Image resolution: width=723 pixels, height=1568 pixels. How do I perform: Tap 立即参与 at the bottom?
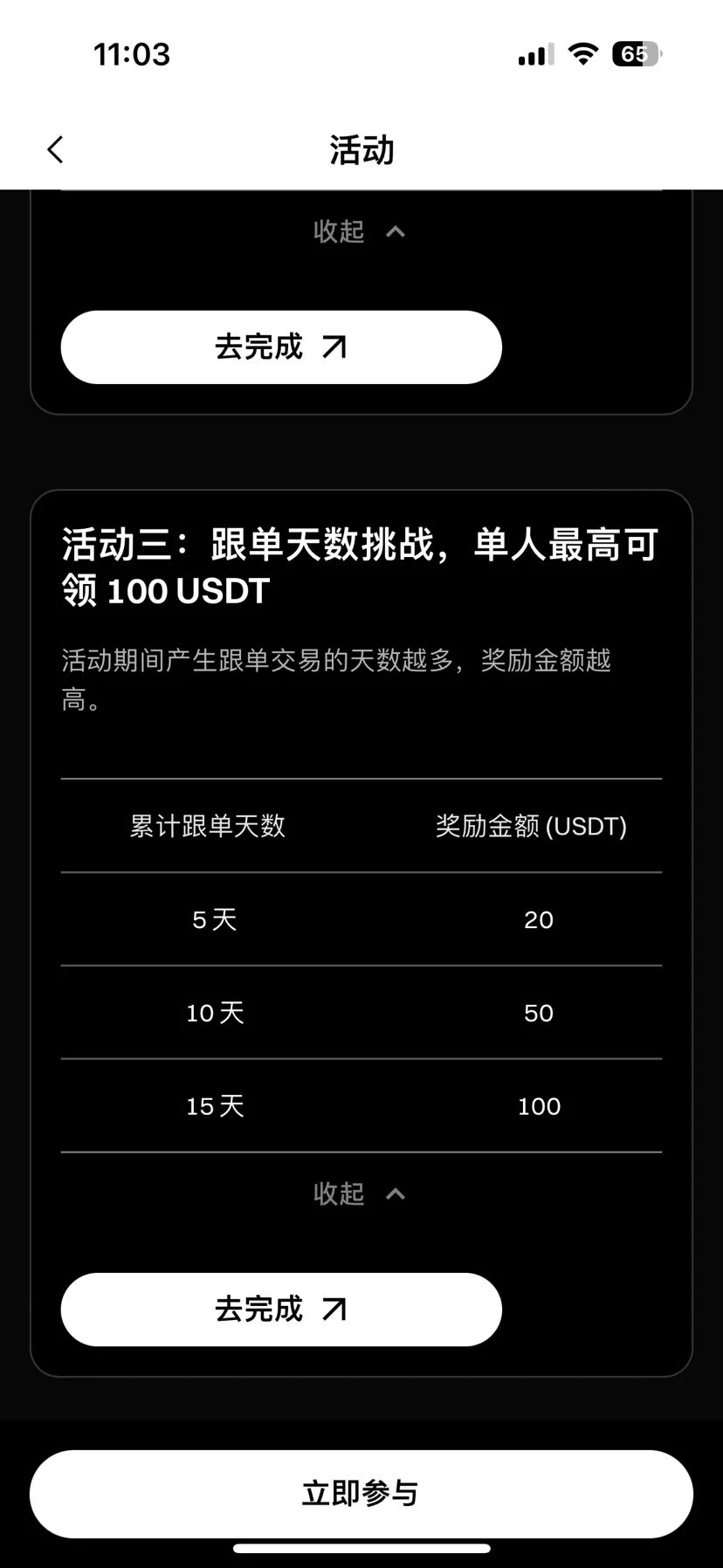coord(361,1494)
